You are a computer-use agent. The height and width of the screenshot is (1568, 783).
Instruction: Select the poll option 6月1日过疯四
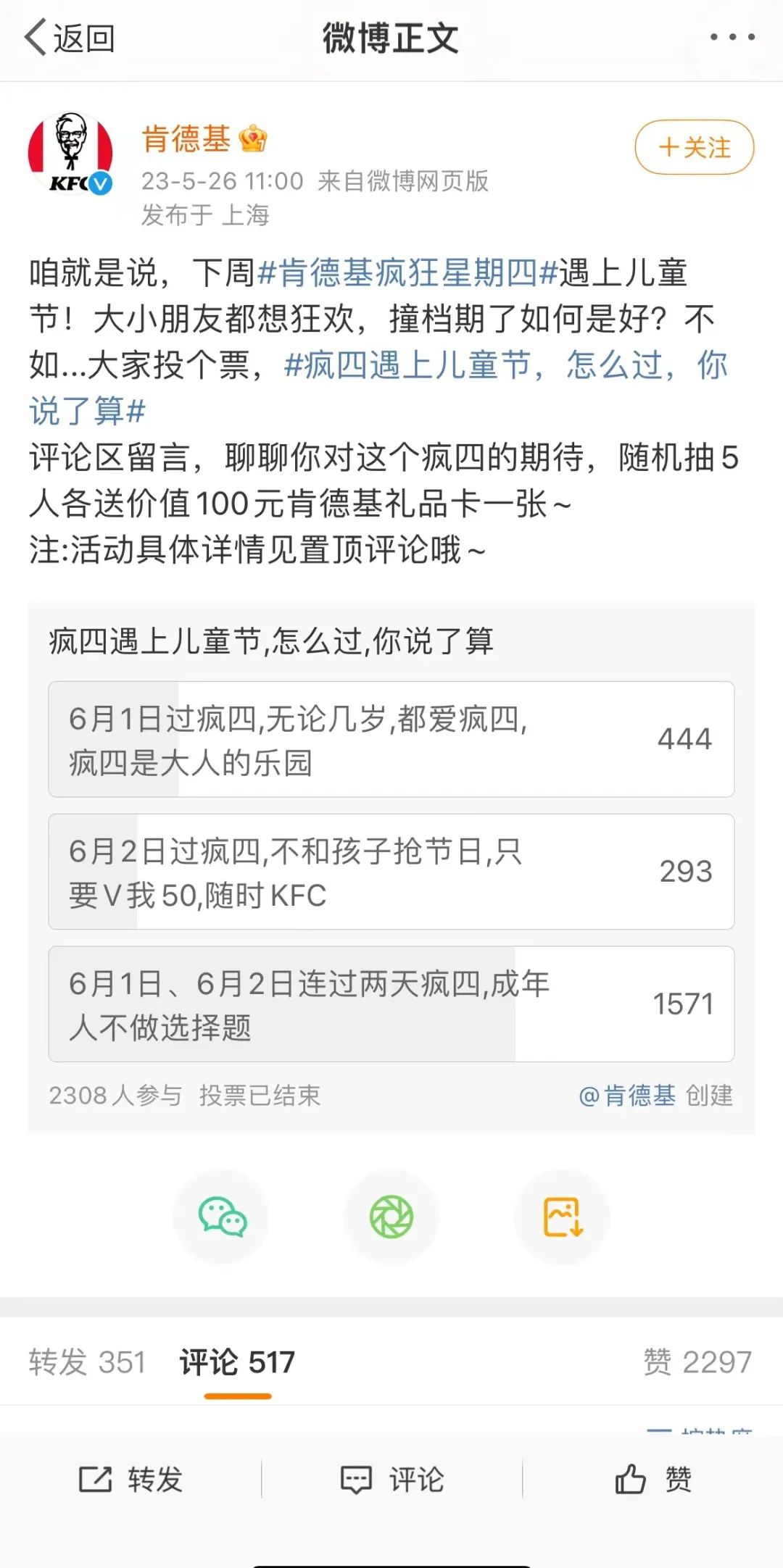391,739
